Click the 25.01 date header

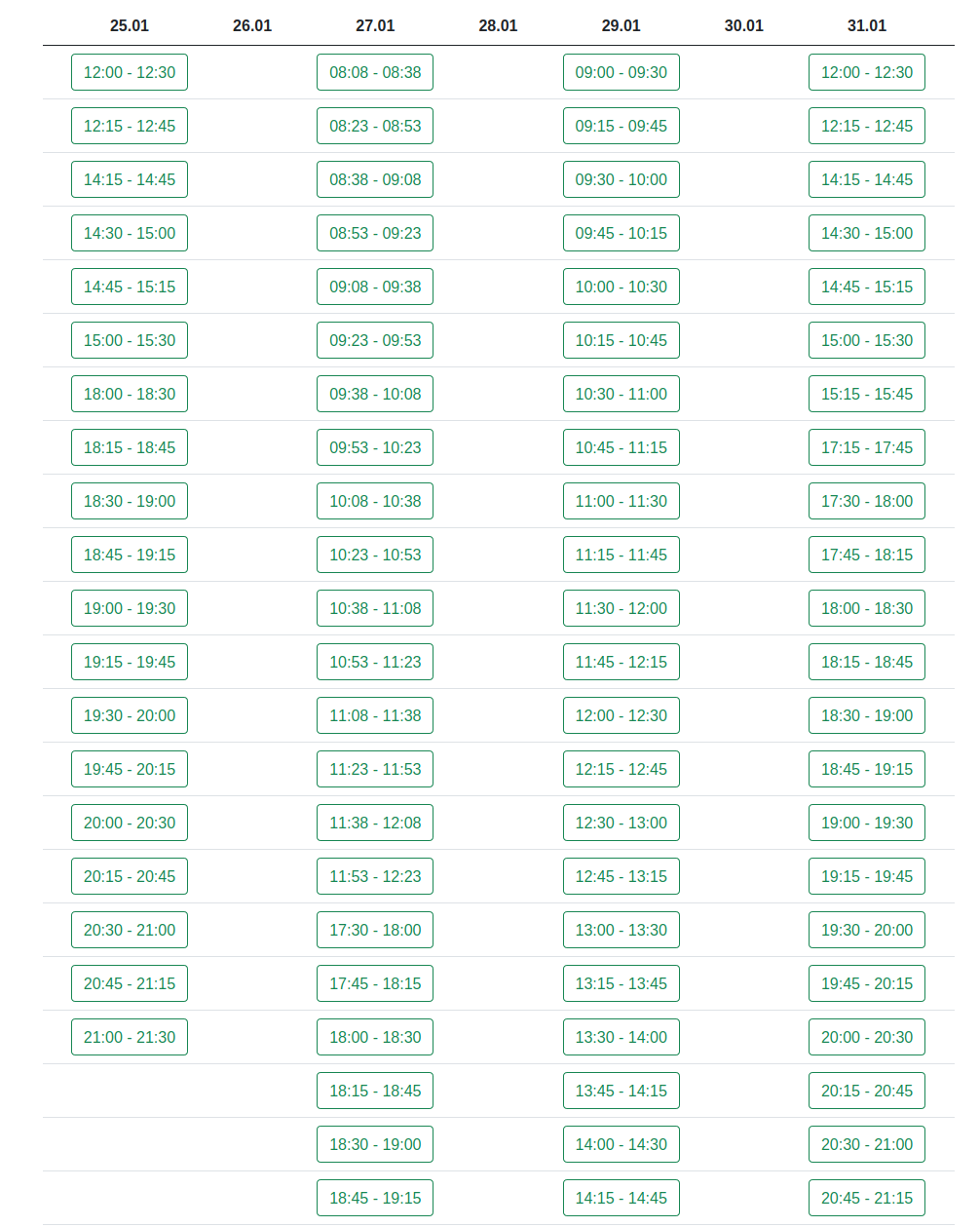click(129, 26)
